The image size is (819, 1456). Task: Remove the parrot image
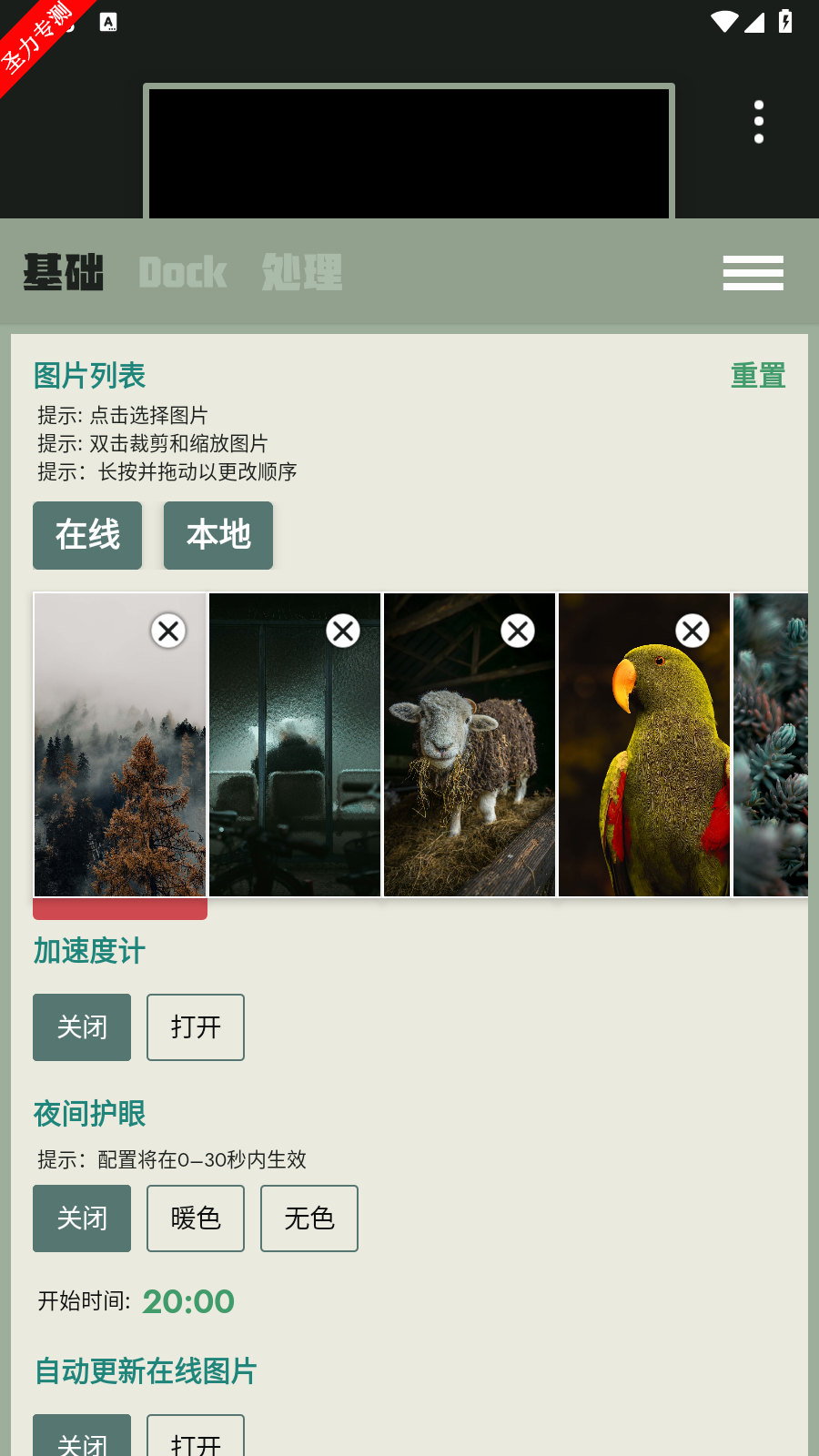coord(693,631)
